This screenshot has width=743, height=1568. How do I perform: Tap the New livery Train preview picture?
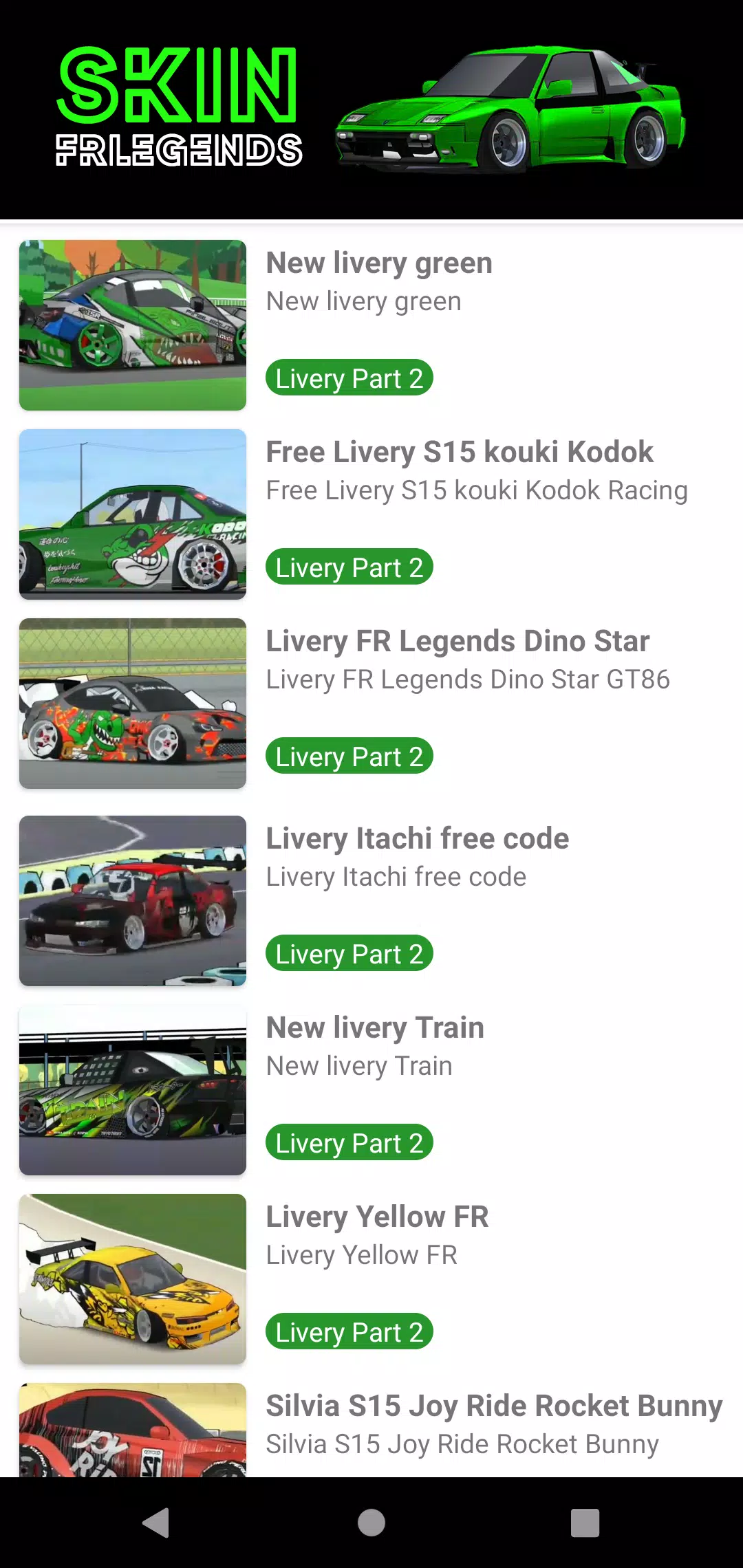pos(133,1091)
